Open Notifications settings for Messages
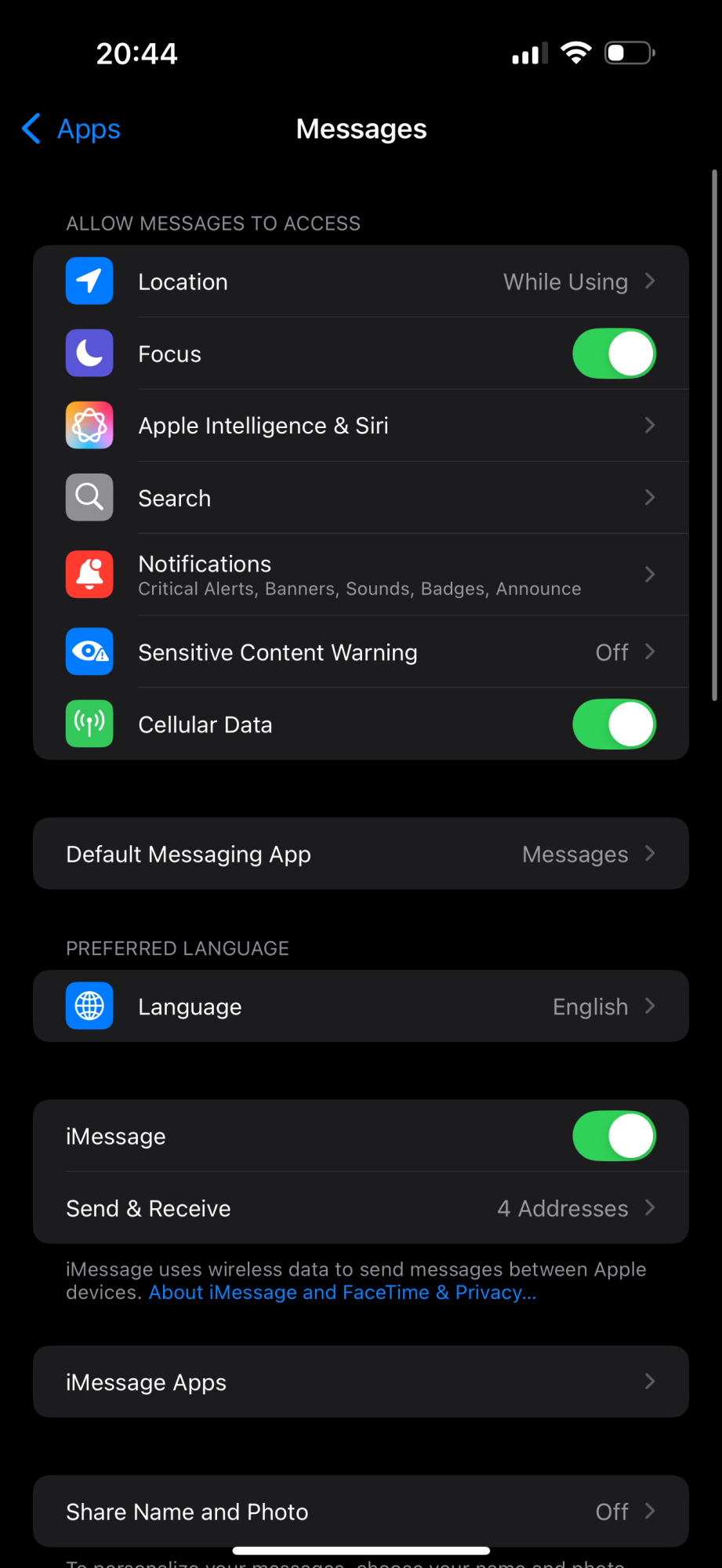 click(361, 575)
